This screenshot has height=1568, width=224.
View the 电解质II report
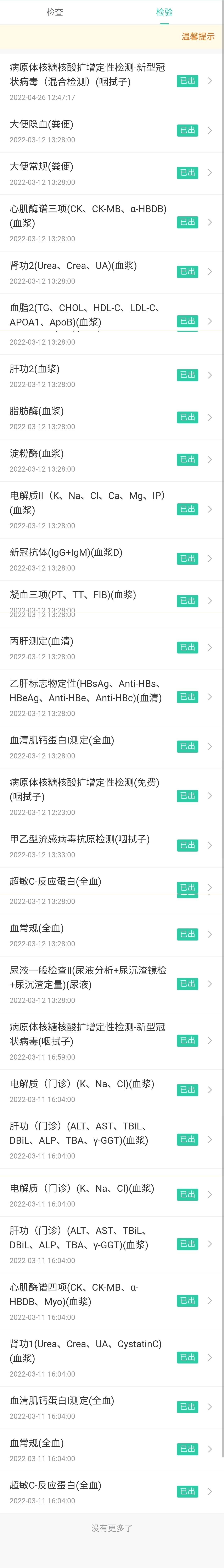[x=112, y=509]
